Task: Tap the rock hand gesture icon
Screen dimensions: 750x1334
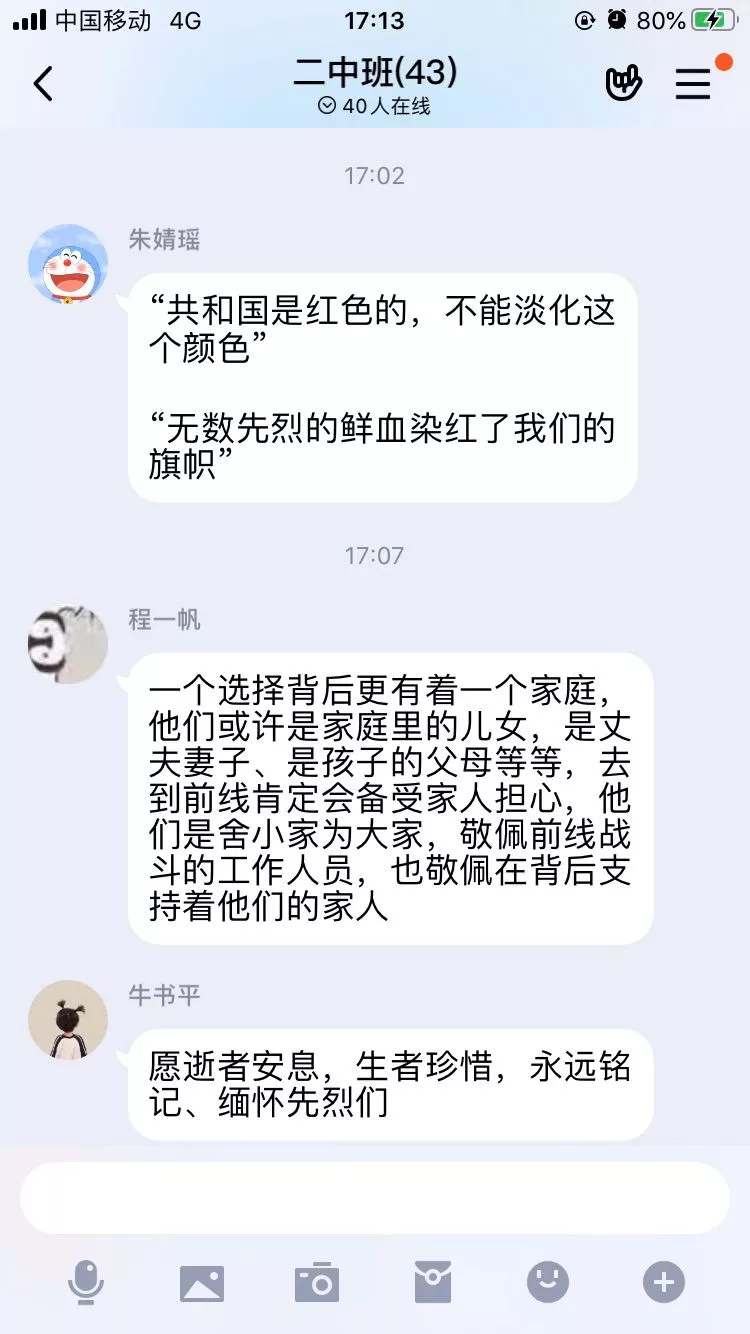Action: [623, 84]
